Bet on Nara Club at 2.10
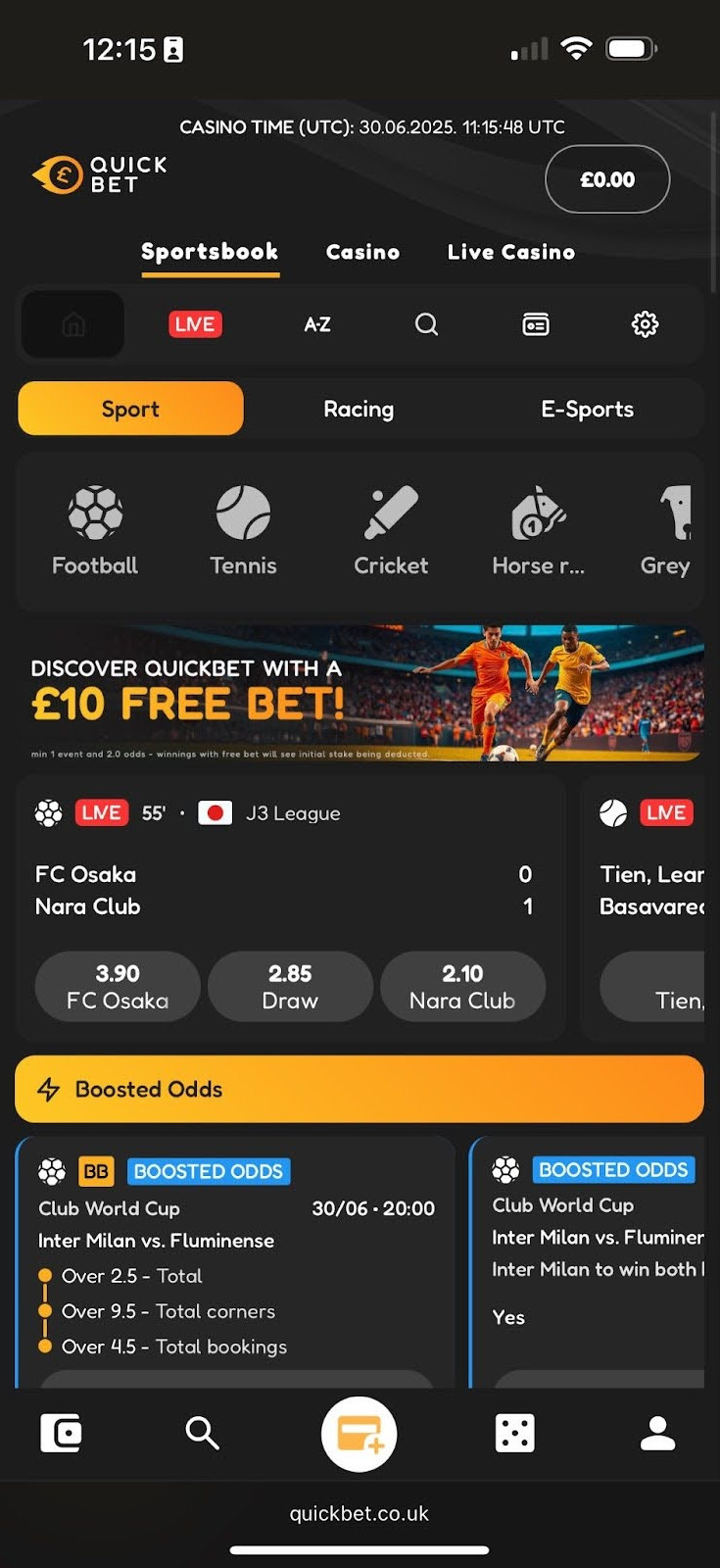Viewport: 720px width, 1568px height. click(x=462, y=986)
